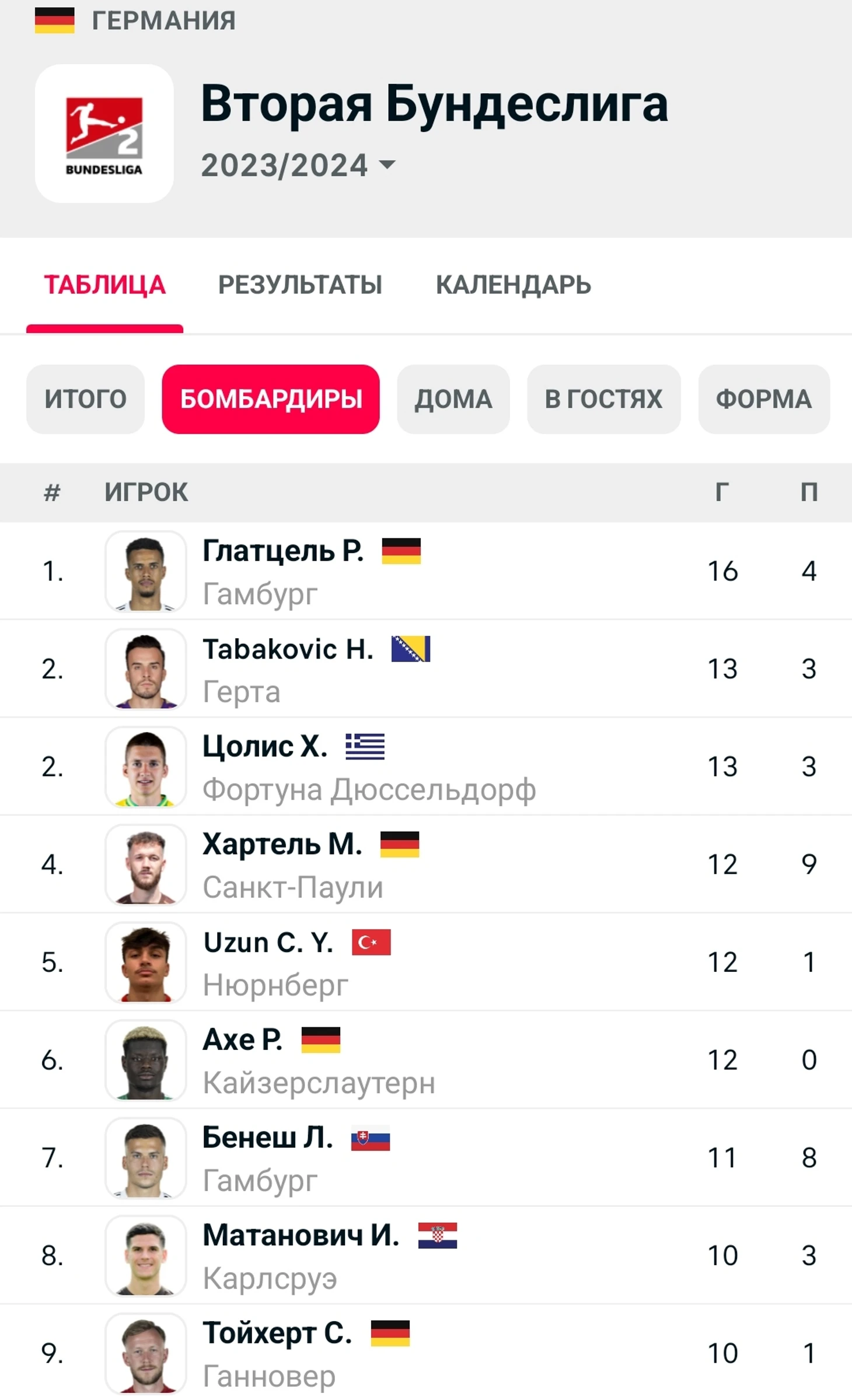
Task: Open the Германия country link
Action: point(163,20)
